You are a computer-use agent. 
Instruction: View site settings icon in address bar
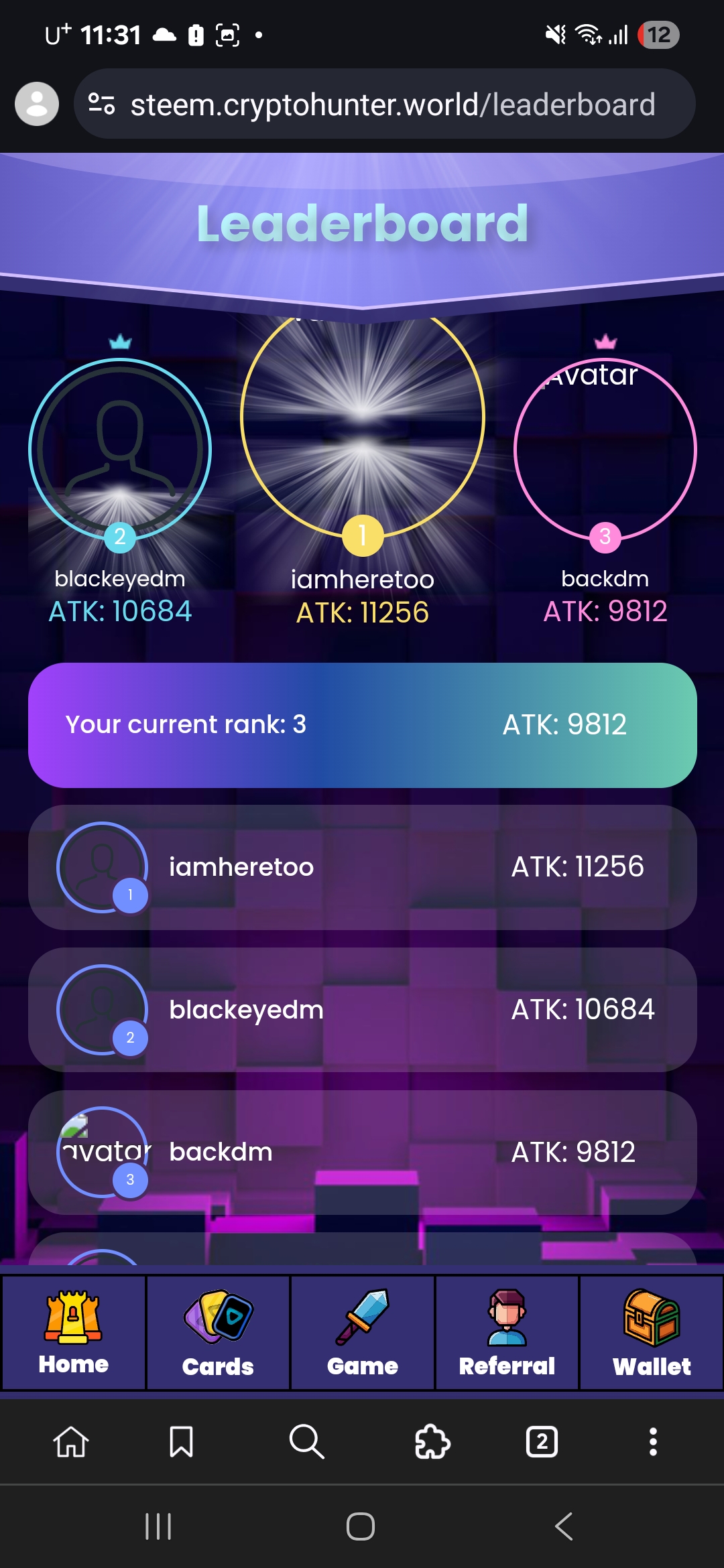click(102, 104)
